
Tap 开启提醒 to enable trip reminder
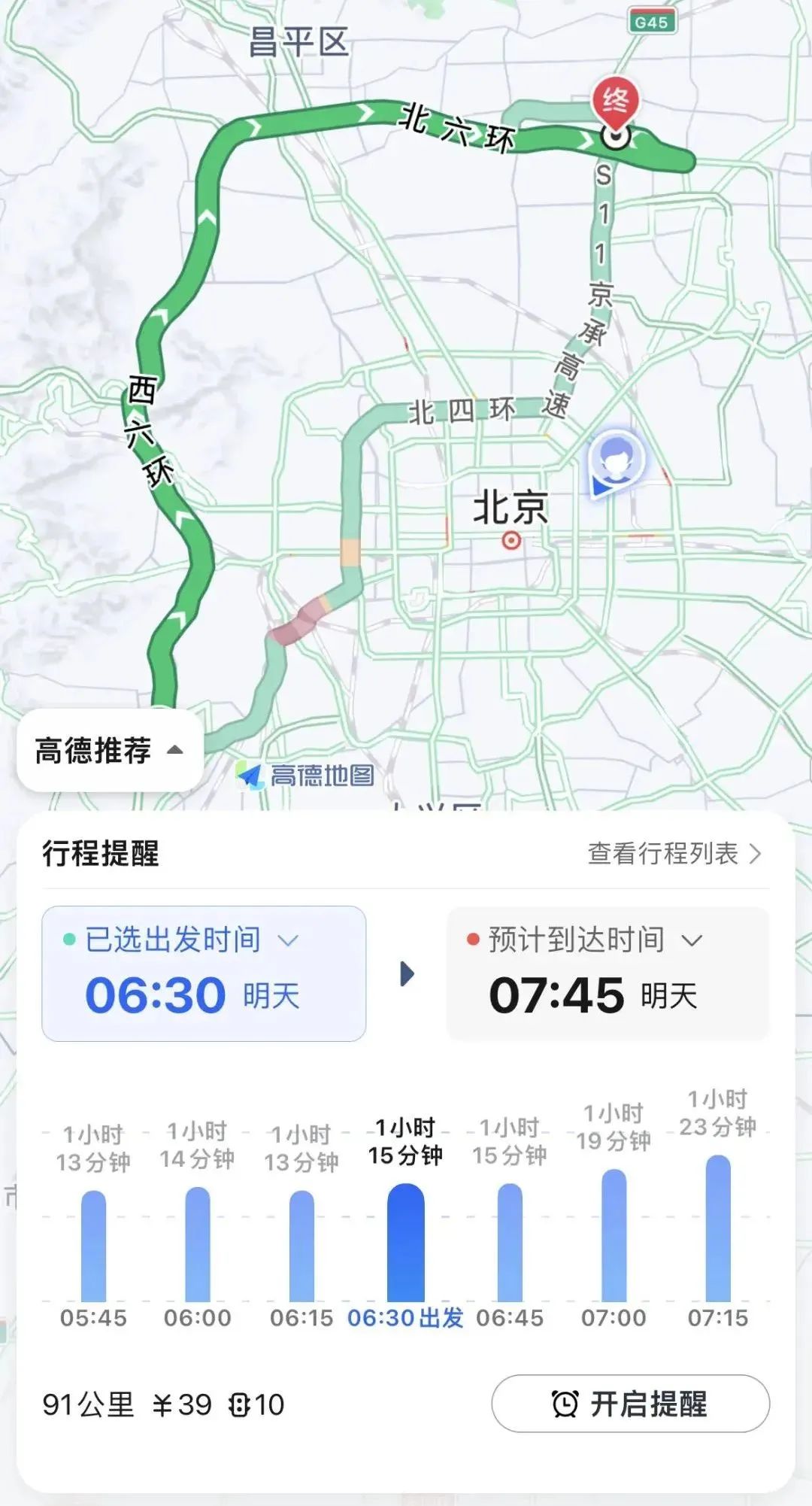point(630,1404)
